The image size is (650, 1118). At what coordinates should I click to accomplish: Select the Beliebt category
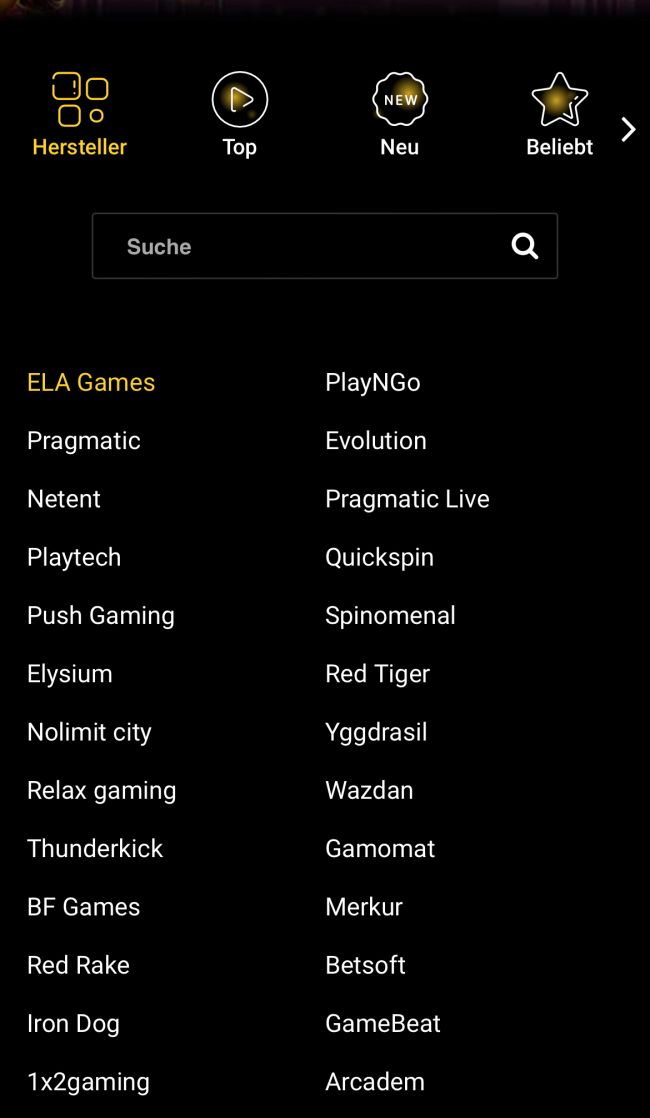pos(559,115)
